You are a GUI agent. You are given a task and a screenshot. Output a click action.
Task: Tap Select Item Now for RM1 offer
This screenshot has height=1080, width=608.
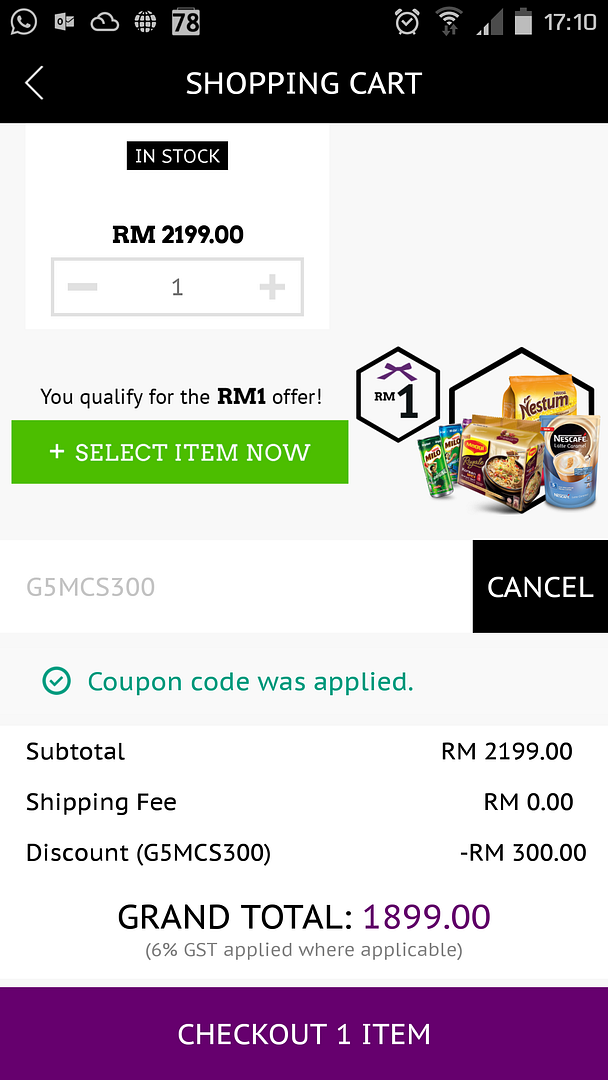pos(180,452)
